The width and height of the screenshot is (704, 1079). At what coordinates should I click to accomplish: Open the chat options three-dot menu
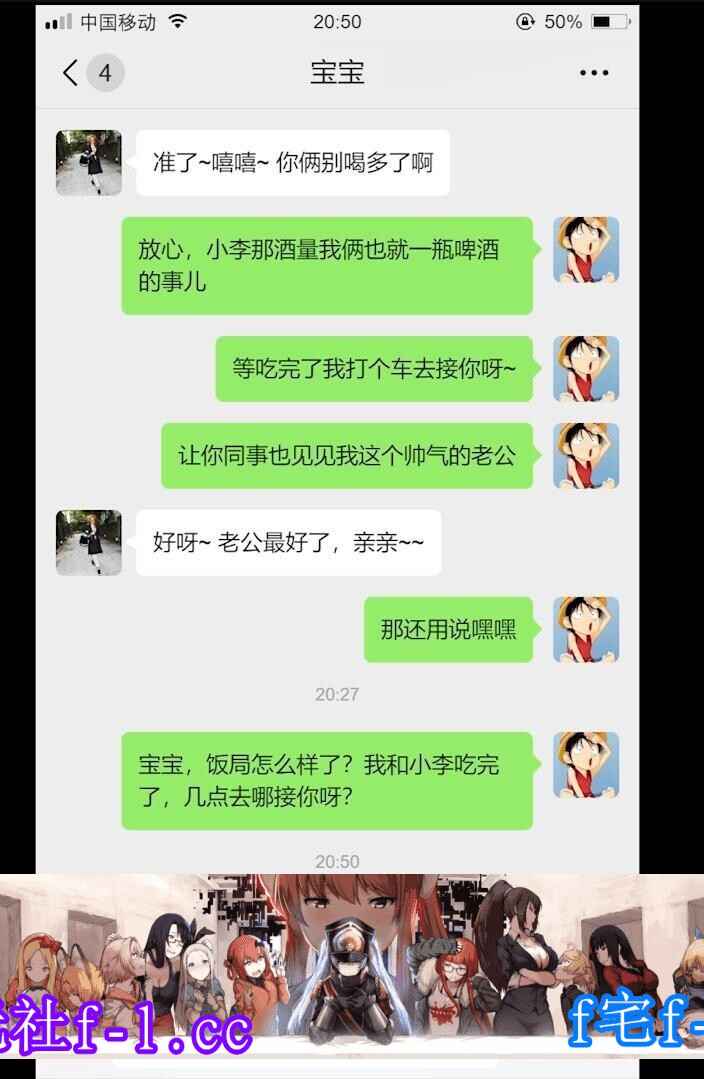click(x=594, y=73)
